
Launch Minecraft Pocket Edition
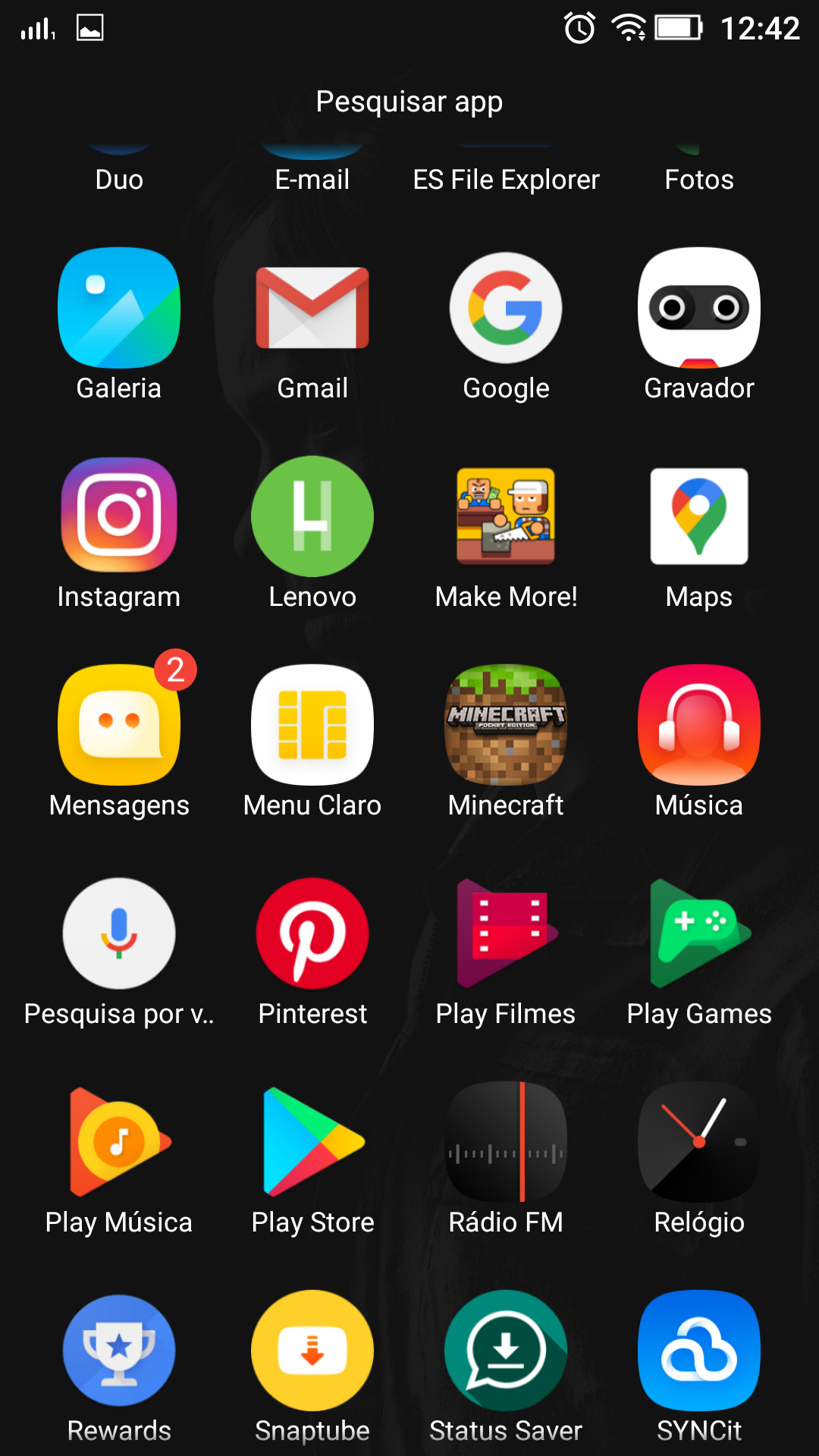506,725
